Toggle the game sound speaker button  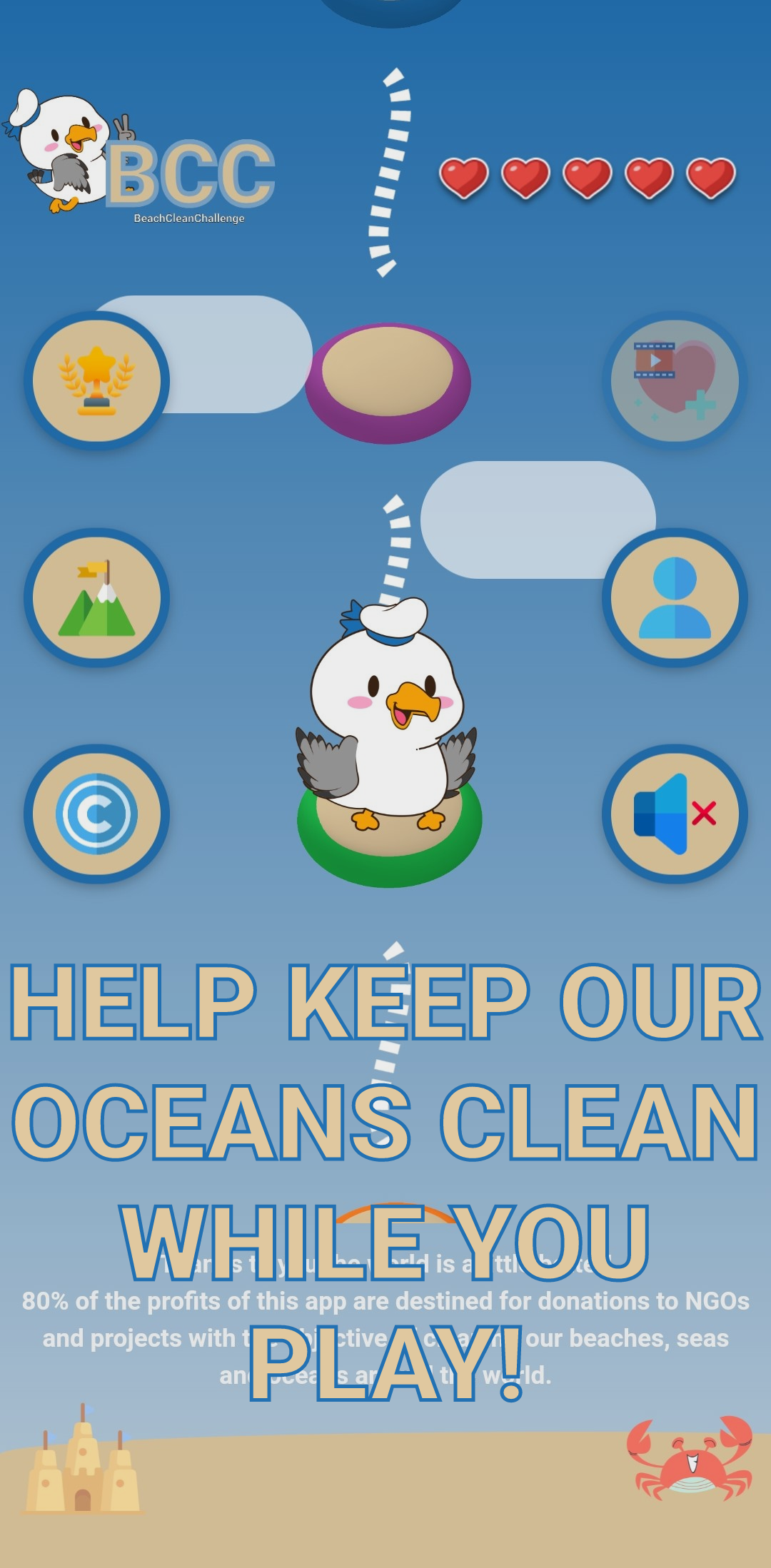[x=675, y=814]
